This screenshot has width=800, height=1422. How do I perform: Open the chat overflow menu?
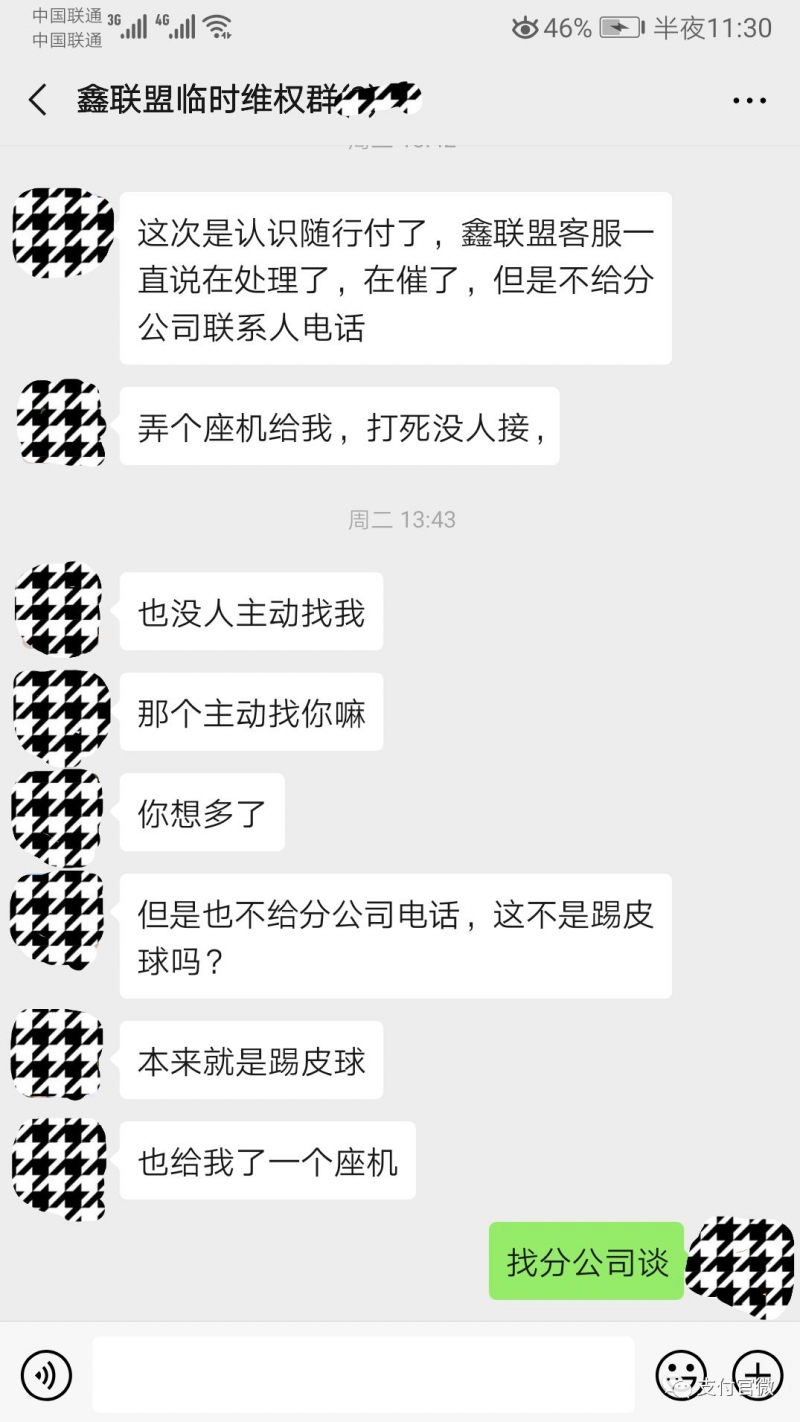point(749,100)
